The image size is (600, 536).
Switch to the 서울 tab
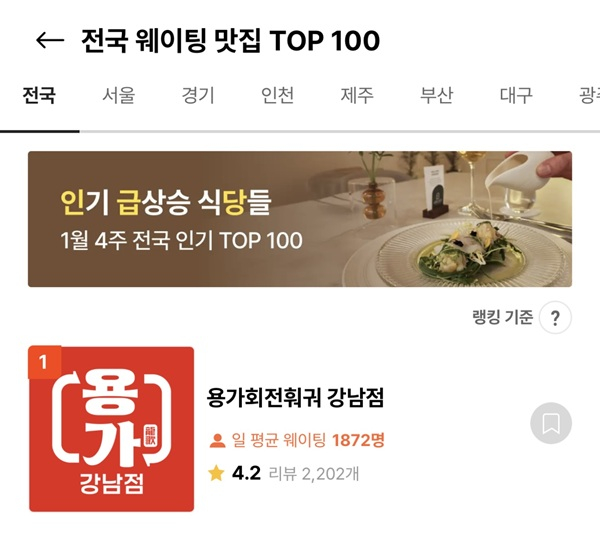(x=118, y=97)
